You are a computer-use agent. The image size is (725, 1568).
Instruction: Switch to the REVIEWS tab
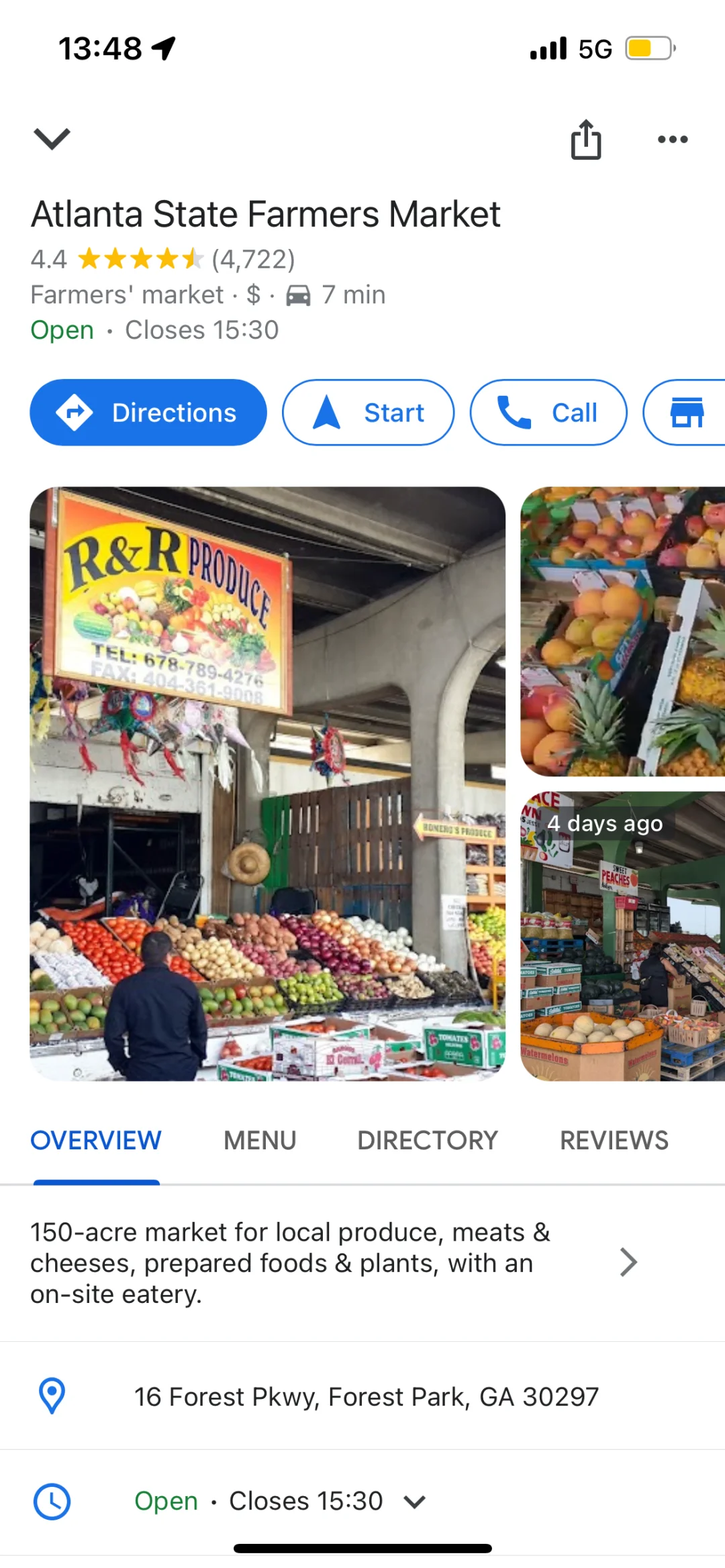tap(613, 1141)
